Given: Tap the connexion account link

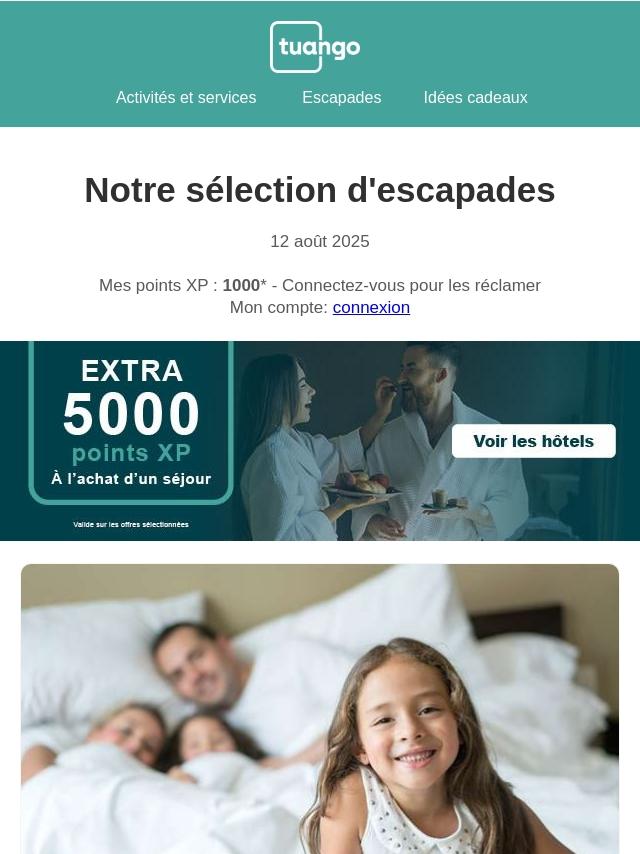Looking at the screenshot, I should (x=371, y=308).
